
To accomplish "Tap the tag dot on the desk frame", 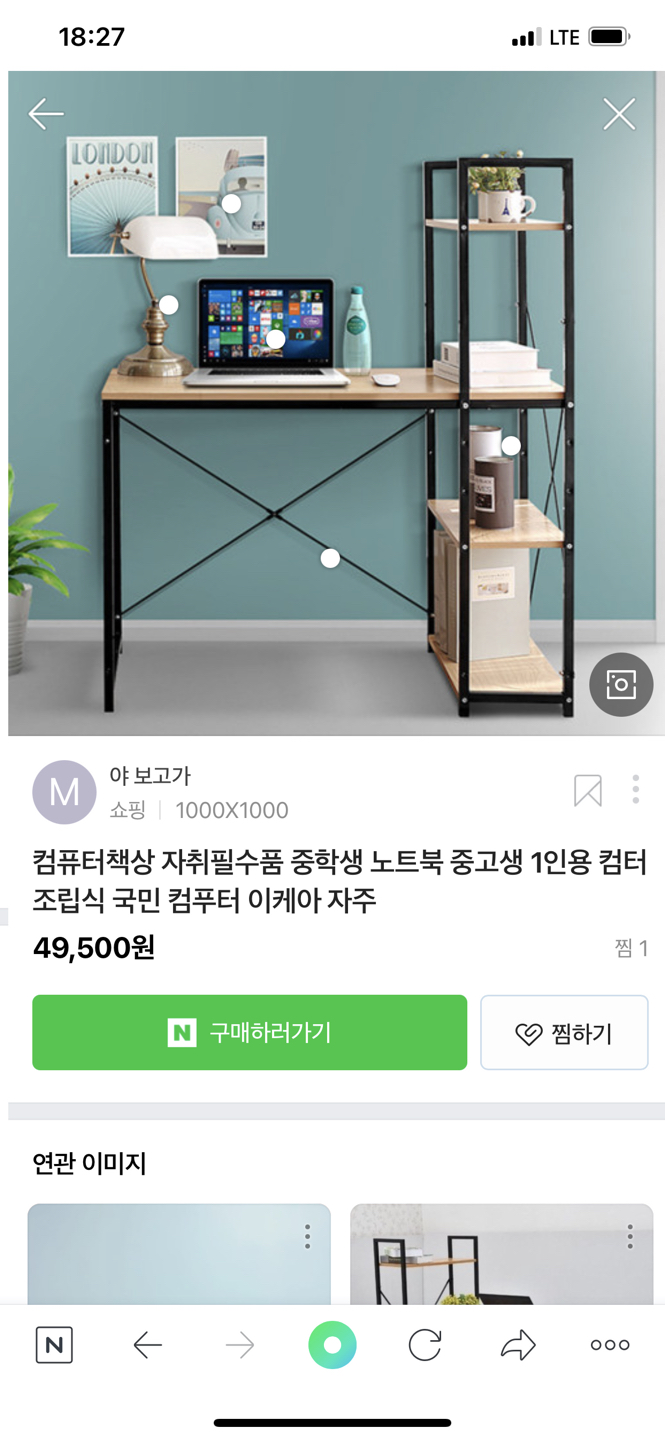I will click(x=330, y=558).
